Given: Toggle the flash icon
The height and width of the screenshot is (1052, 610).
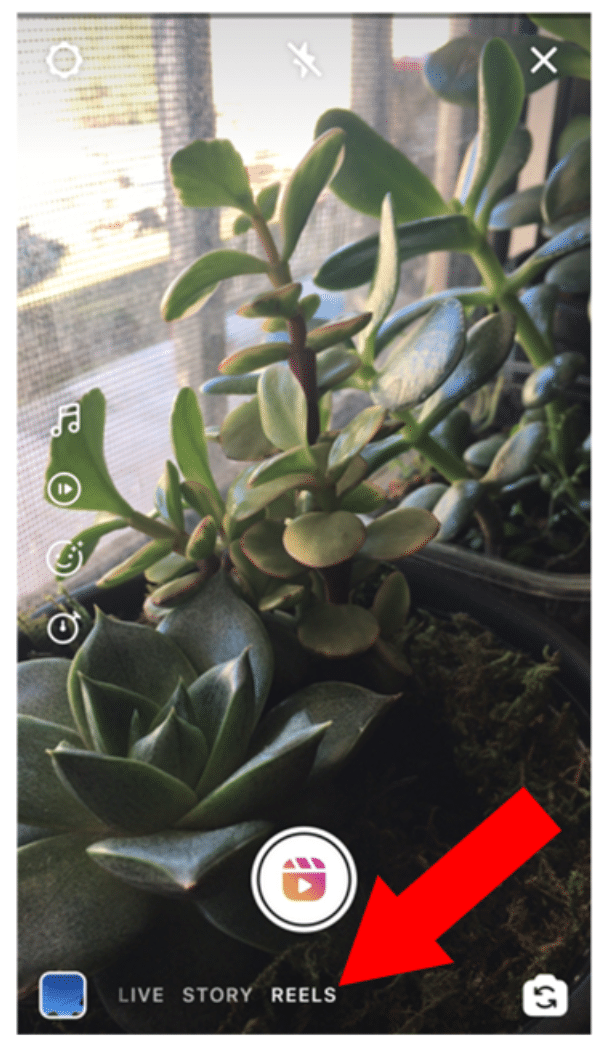Looking at the screenshot, I should (304, 60).
